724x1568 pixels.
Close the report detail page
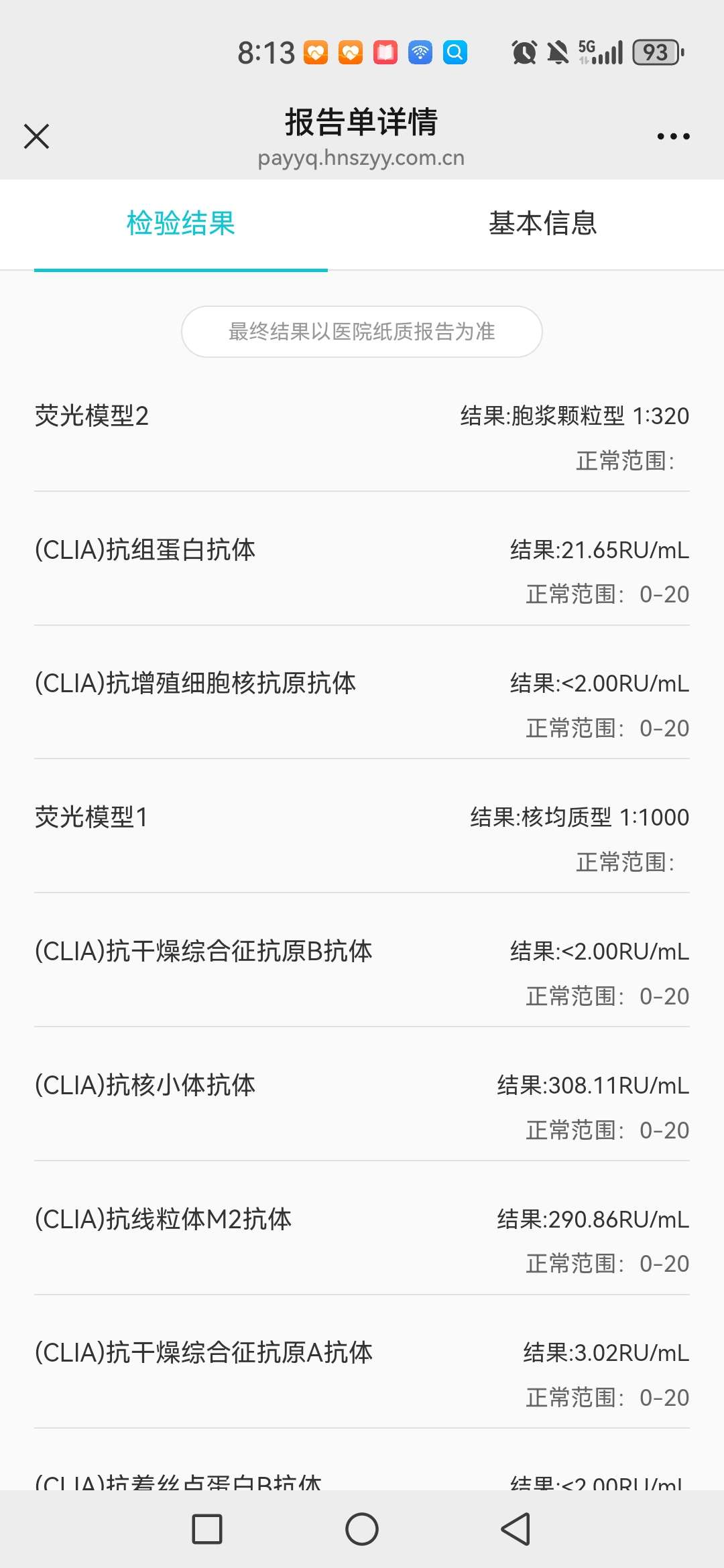point(37,136)
